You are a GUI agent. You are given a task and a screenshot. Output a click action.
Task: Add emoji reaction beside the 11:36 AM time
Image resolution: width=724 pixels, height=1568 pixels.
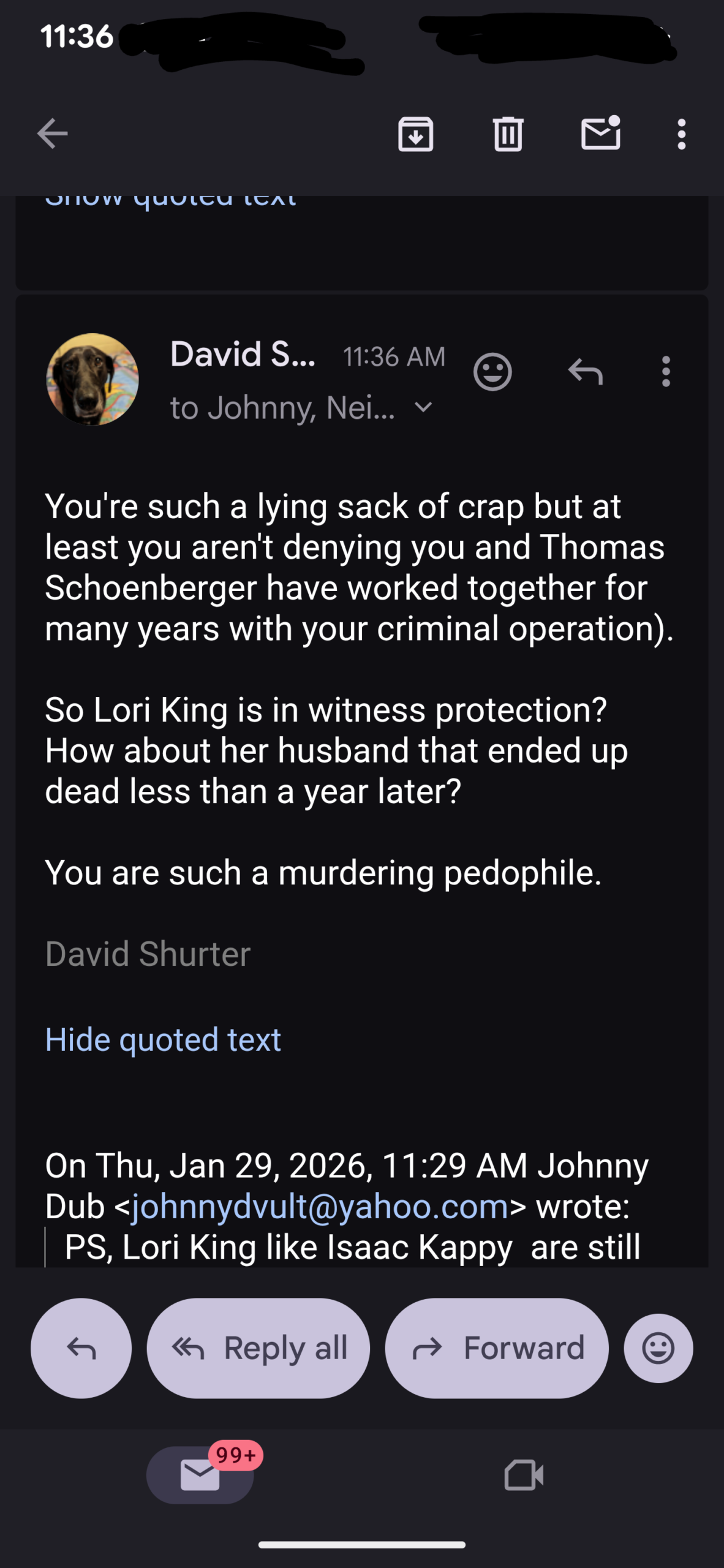click(x=492, y=371)
